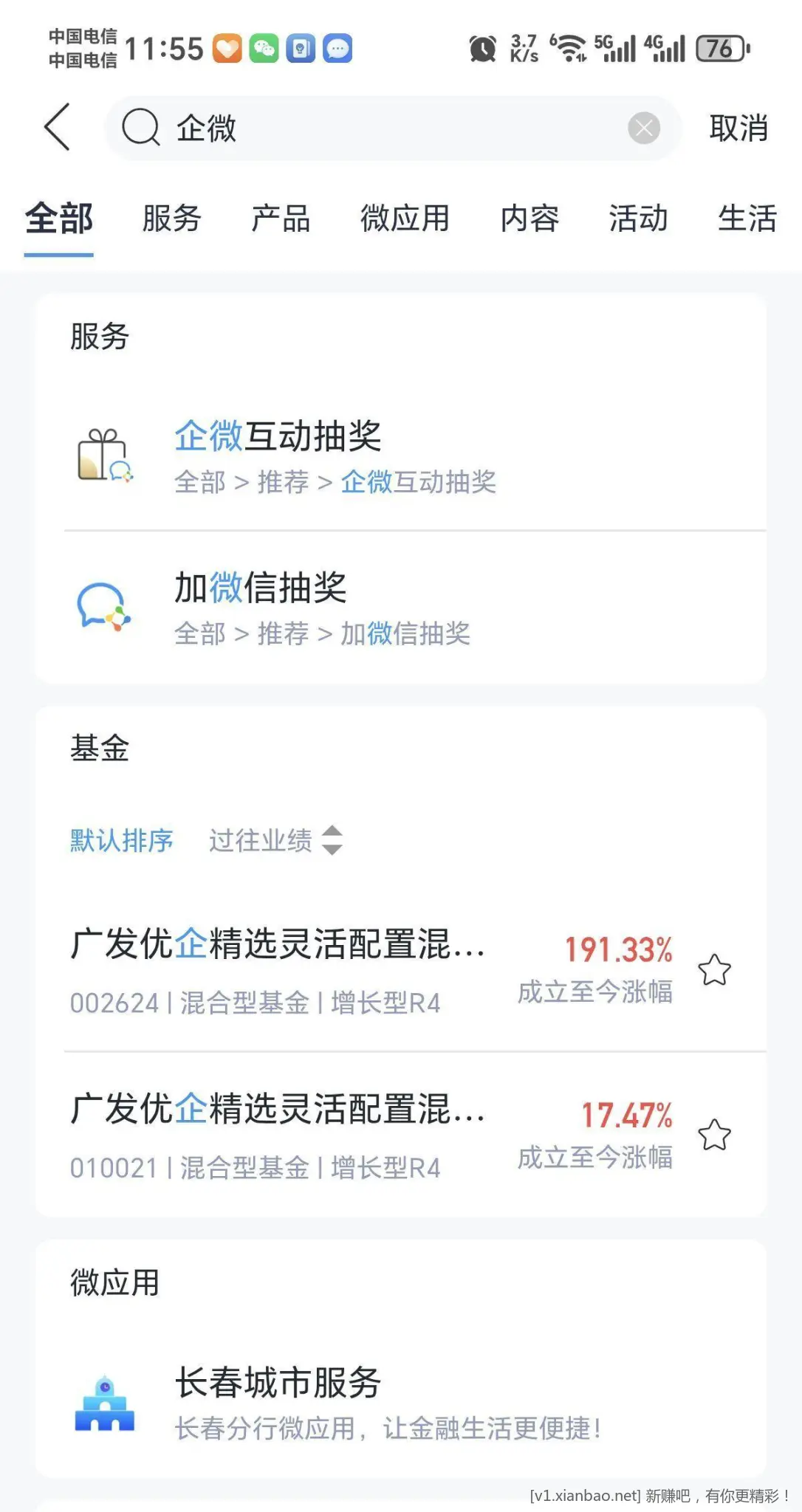The image size is (802, 1512).
Task: Tap the magnifier icon in the search bar
Action: click(142, 127)
